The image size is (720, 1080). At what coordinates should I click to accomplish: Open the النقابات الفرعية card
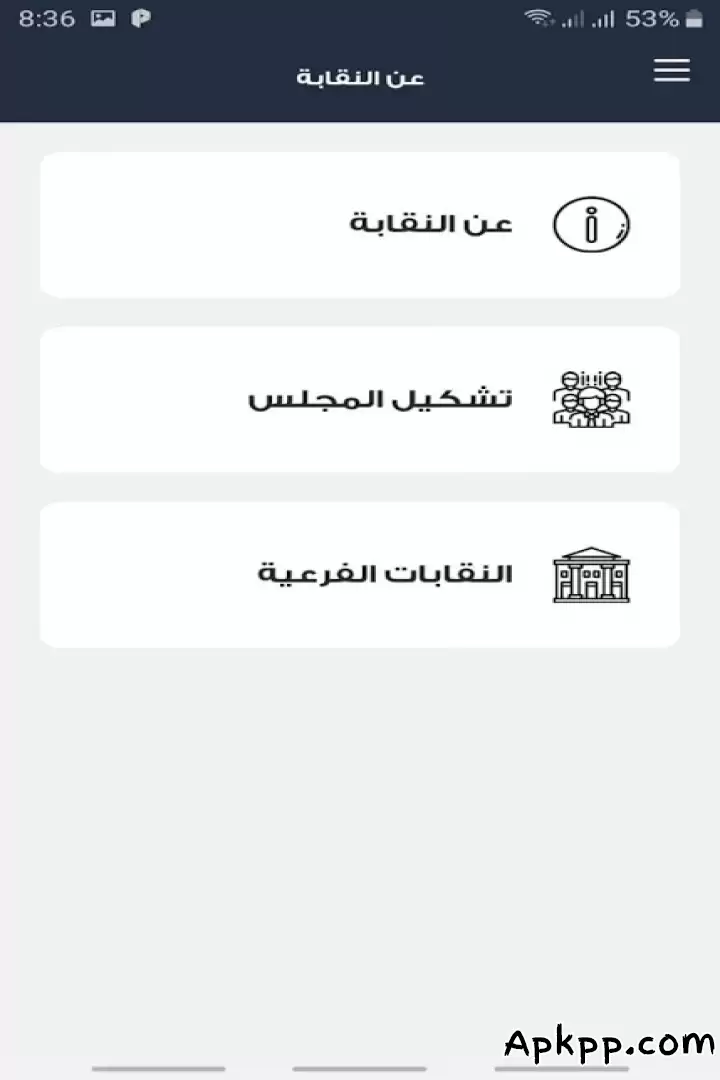coord(360,574)
